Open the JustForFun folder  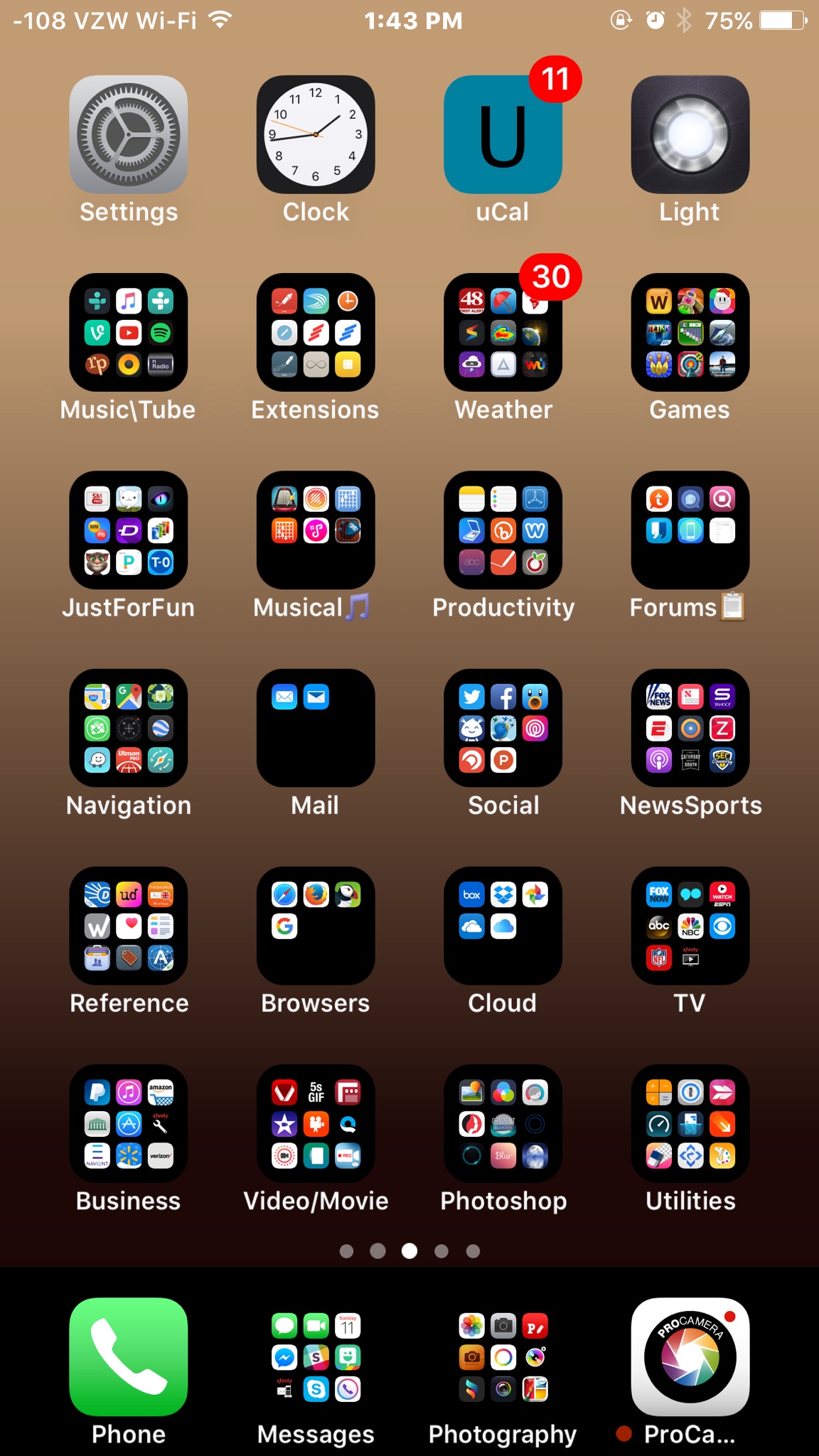pyautogui.click(x=129, y=530)
